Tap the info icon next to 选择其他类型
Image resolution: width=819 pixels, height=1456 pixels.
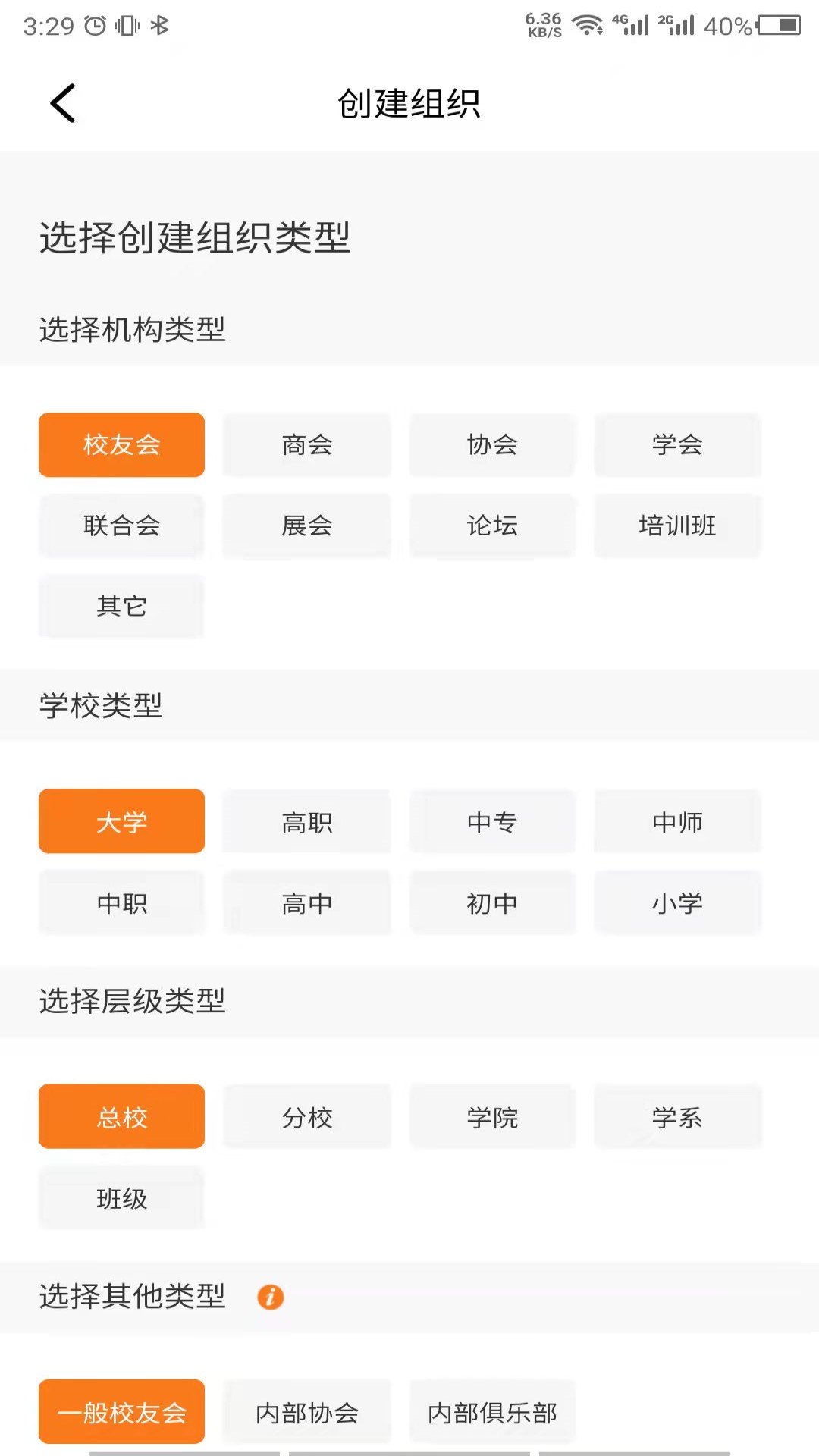[271, 1297]
